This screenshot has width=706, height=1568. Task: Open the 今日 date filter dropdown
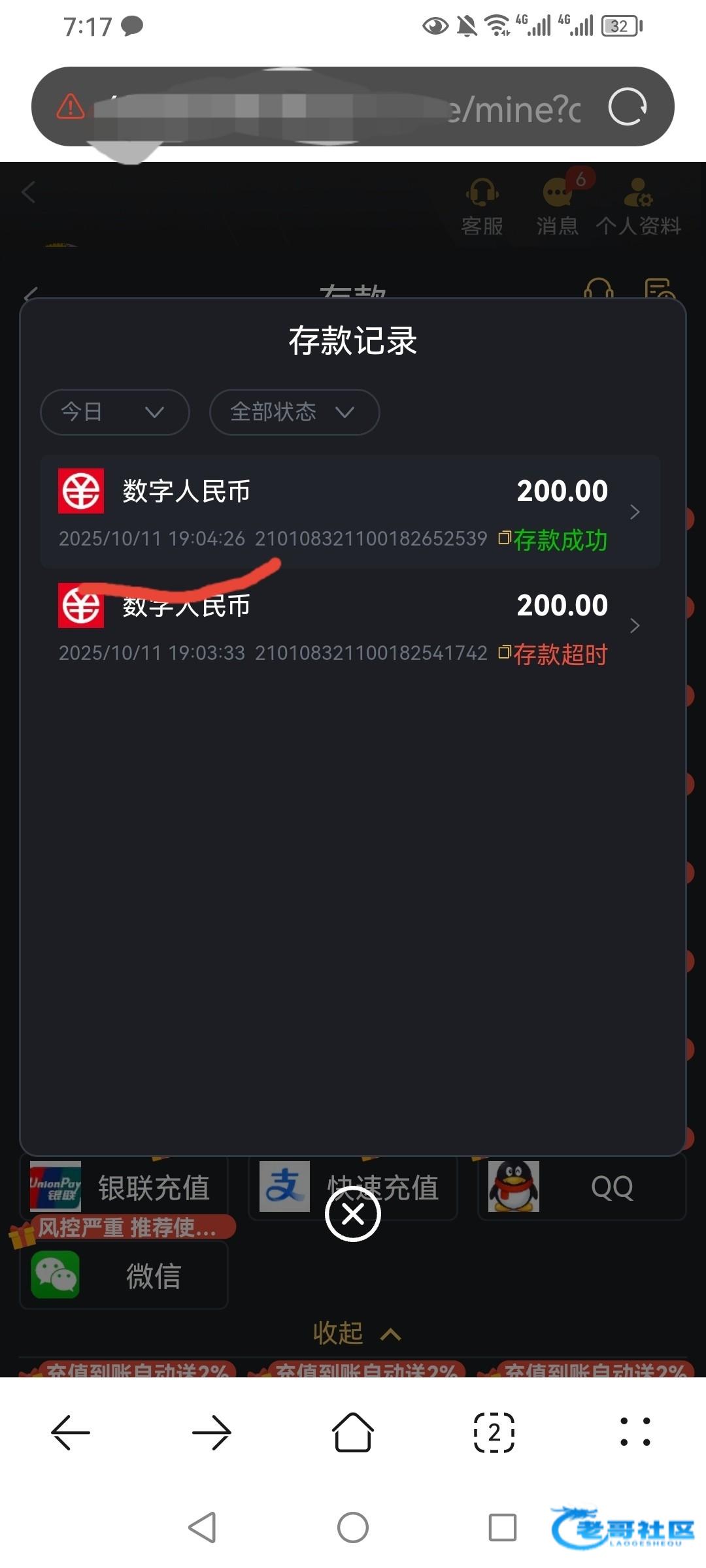(114, 412)
